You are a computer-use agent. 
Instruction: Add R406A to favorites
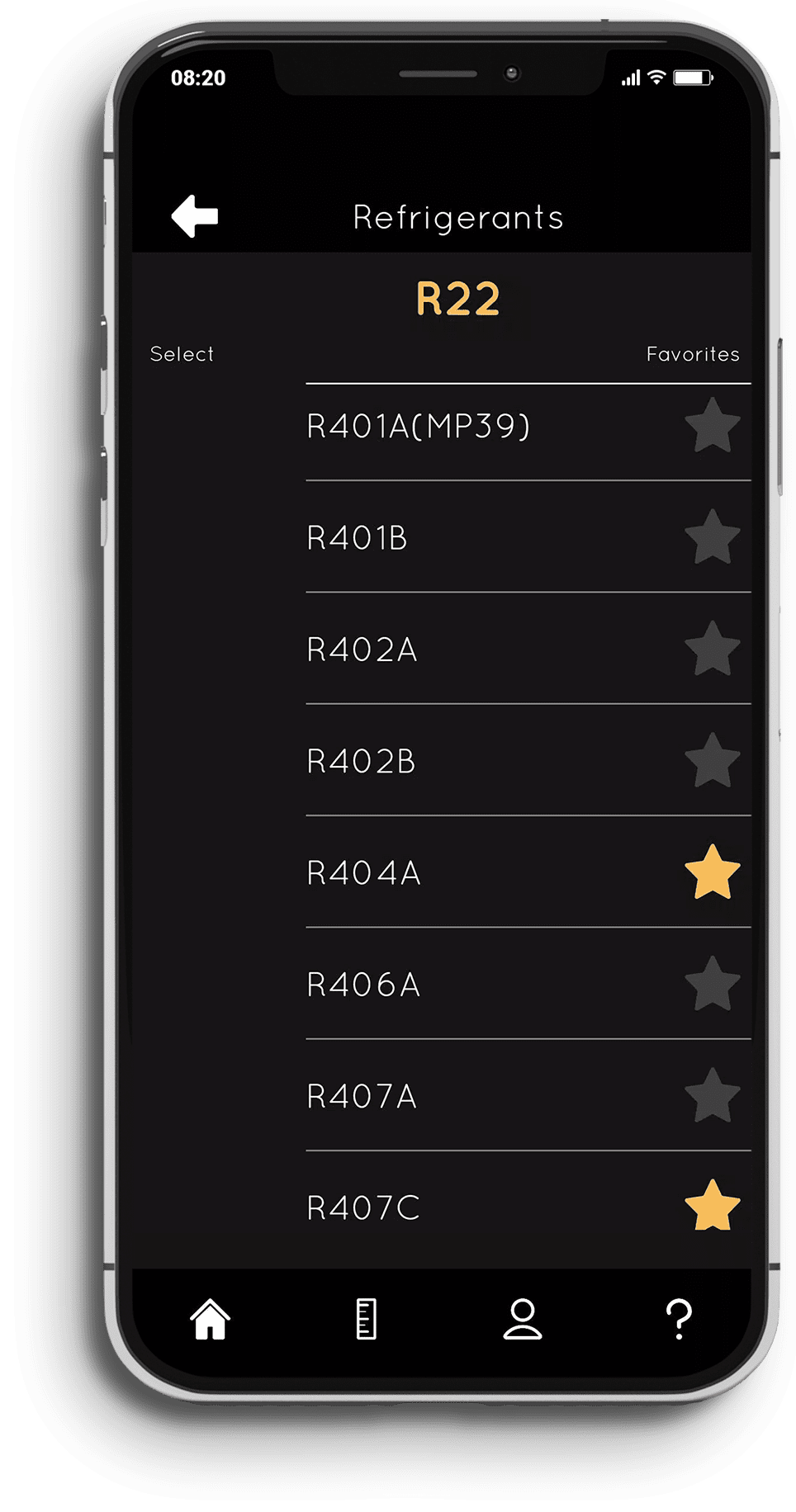[712, 985]
